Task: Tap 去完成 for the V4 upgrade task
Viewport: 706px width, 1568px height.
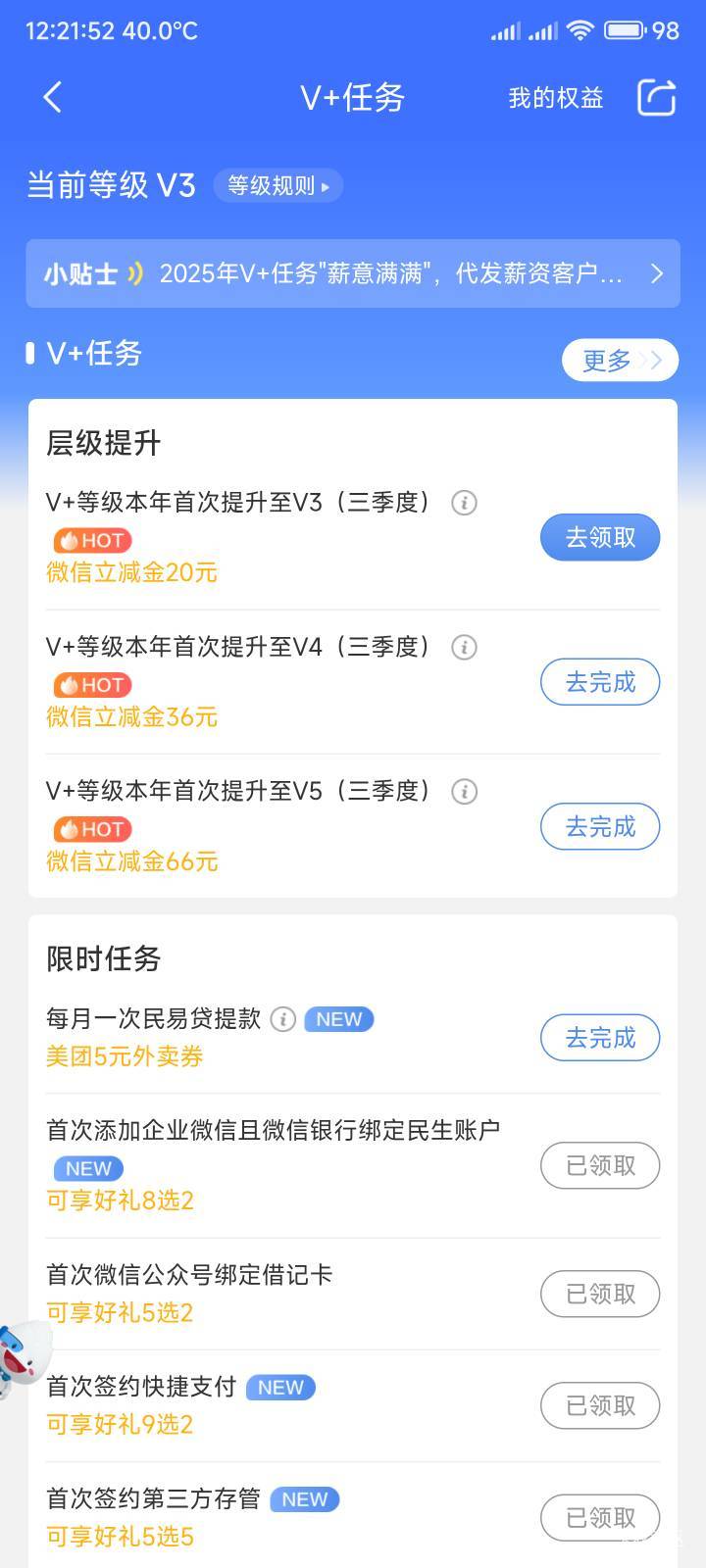Action: [x=600, y=682]
